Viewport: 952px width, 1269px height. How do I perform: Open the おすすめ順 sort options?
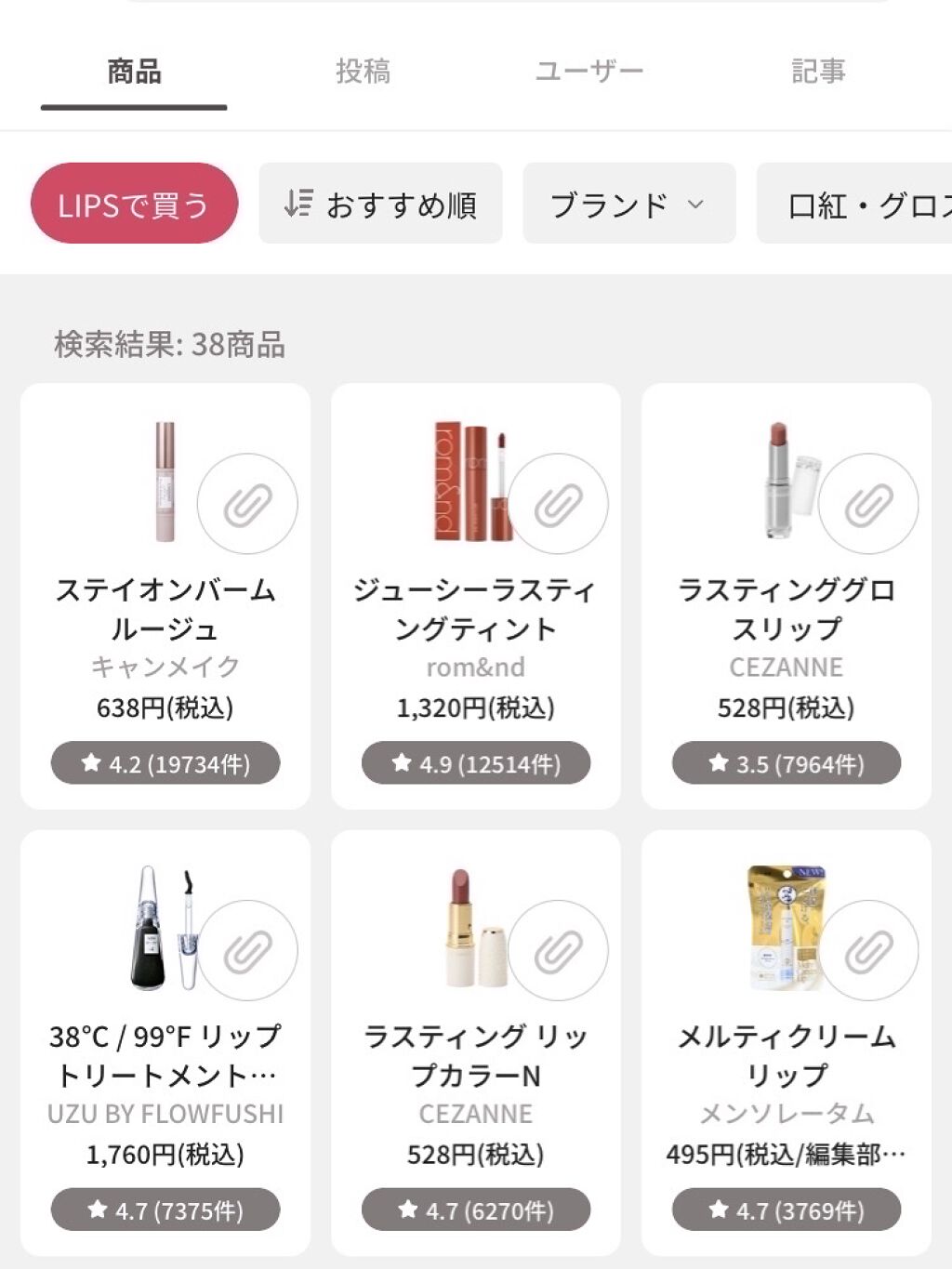[x=380, y=205]
